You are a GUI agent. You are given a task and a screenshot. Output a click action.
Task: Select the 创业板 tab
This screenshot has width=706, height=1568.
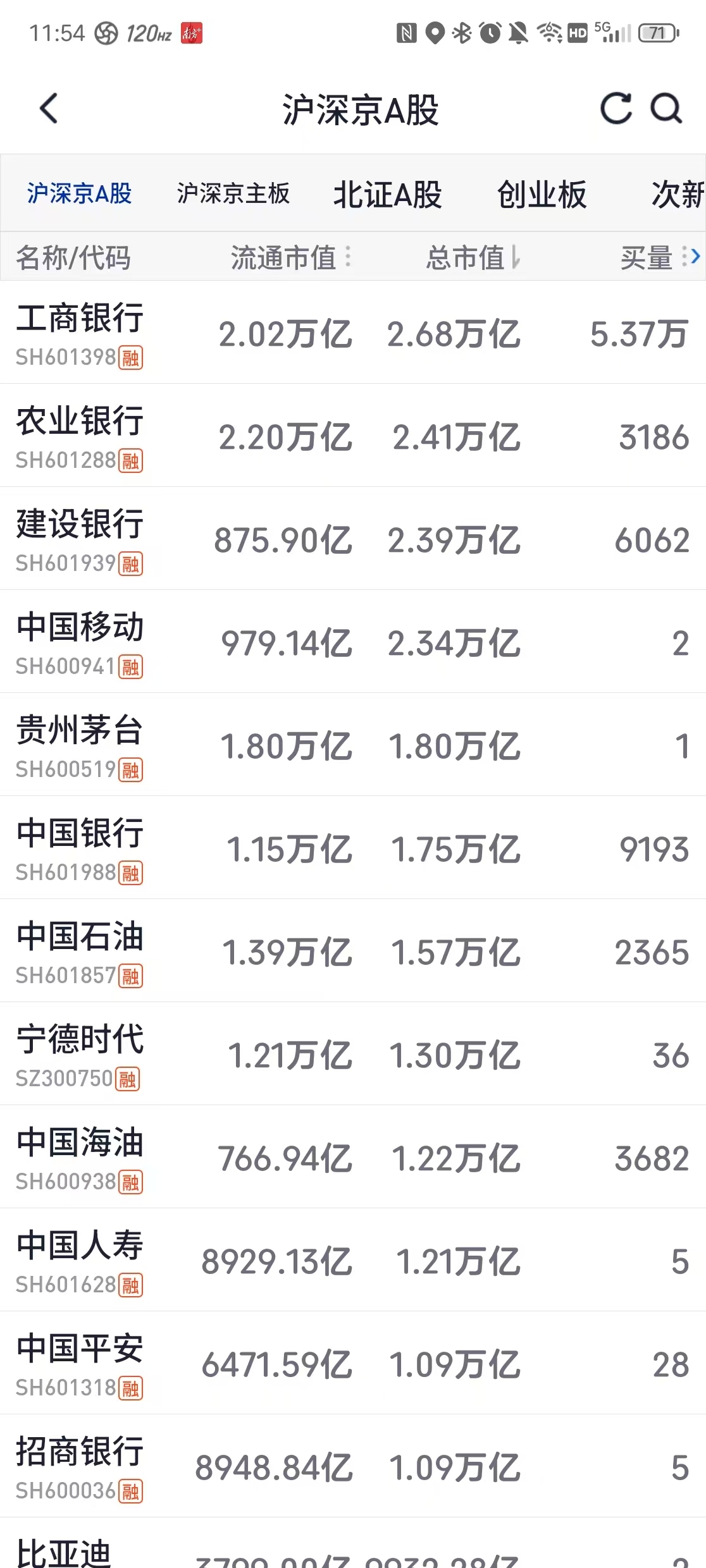click(542, 194)
